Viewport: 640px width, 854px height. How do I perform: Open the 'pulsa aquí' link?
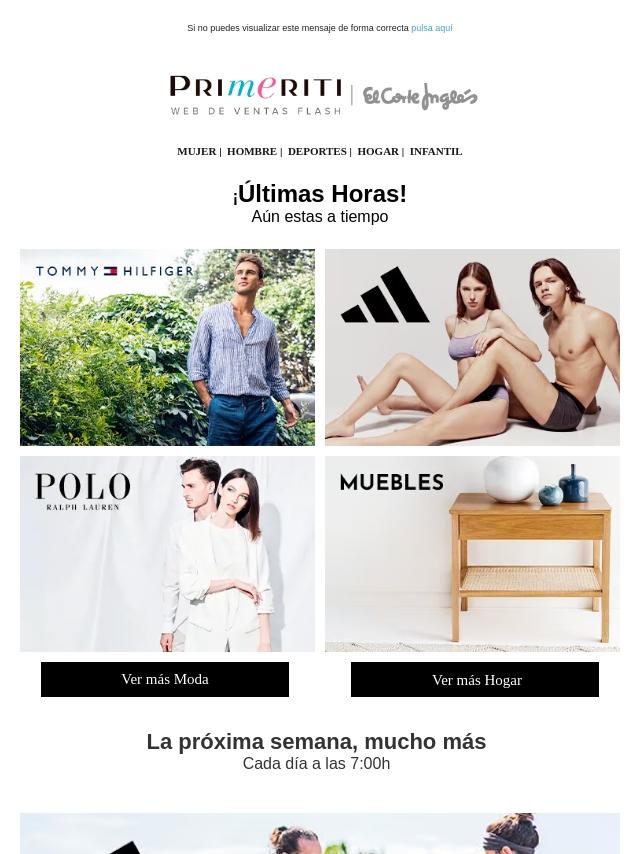pos(431,28)
